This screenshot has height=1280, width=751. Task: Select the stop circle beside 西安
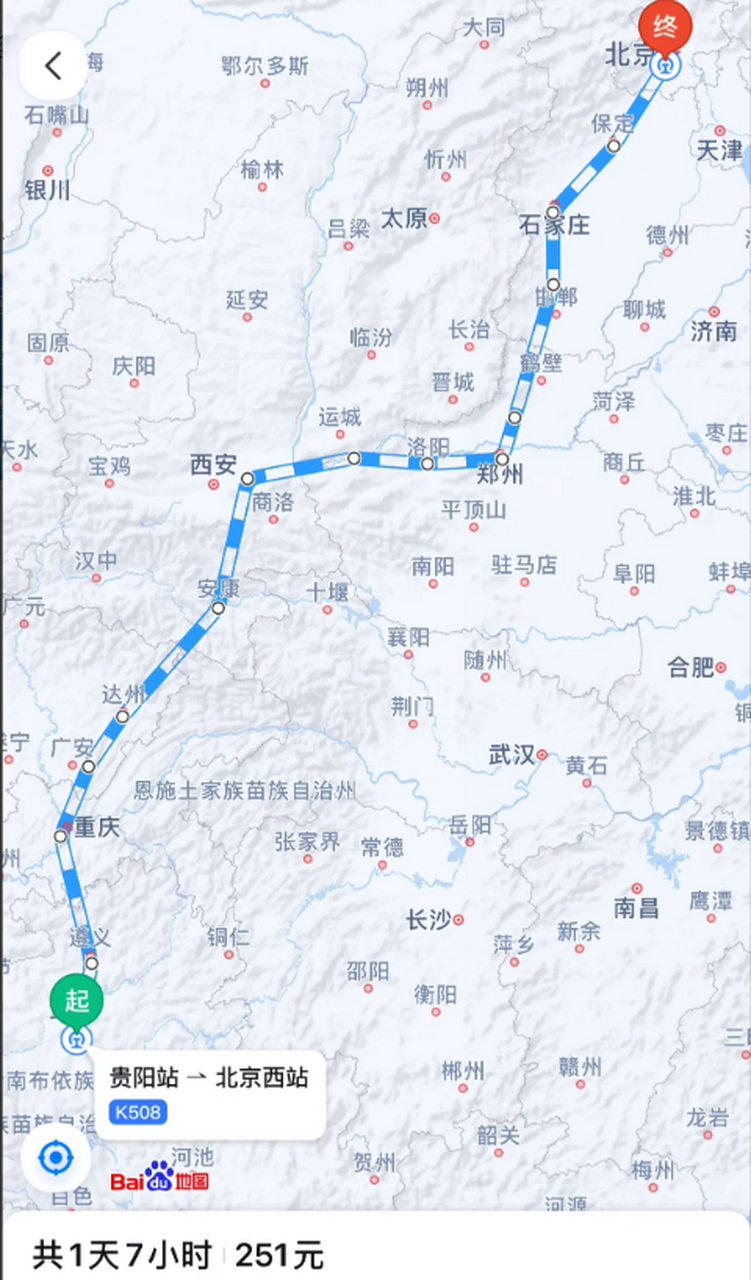point(247,477)
